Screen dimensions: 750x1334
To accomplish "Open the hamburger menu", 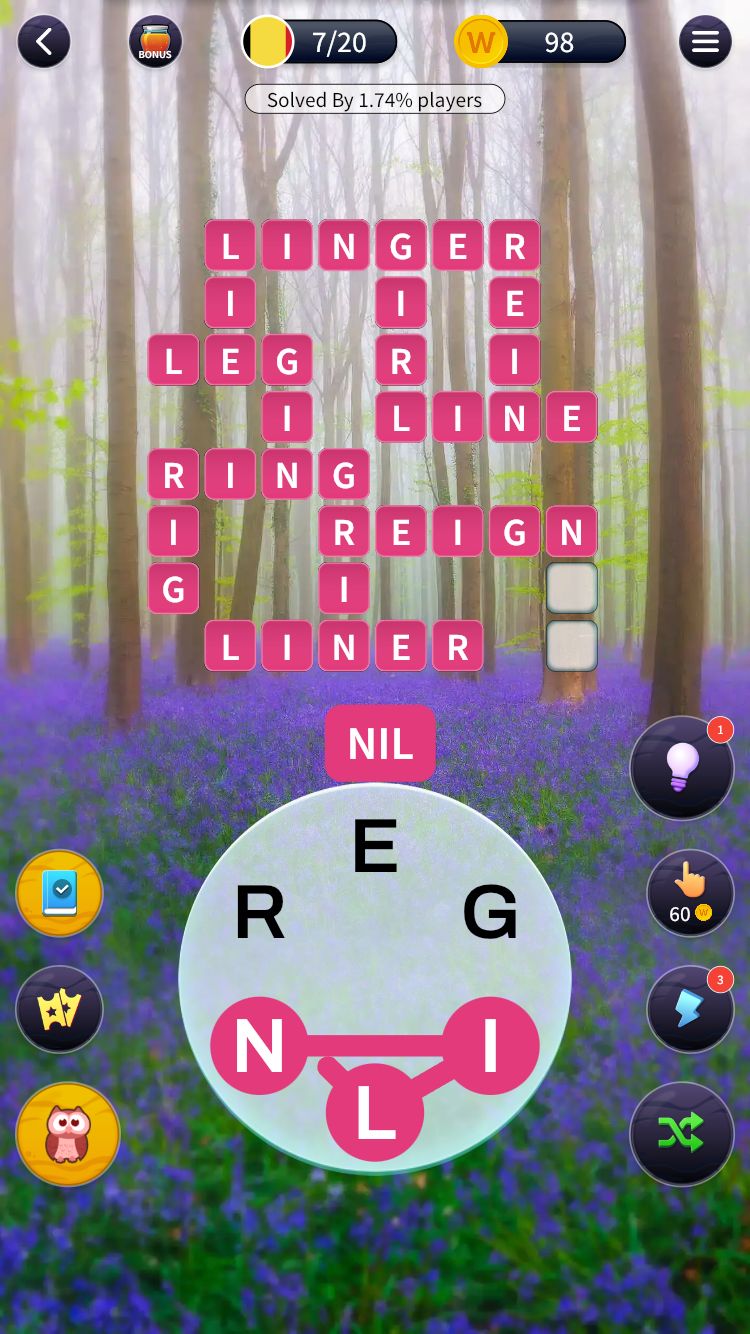I will pos(705,42).
